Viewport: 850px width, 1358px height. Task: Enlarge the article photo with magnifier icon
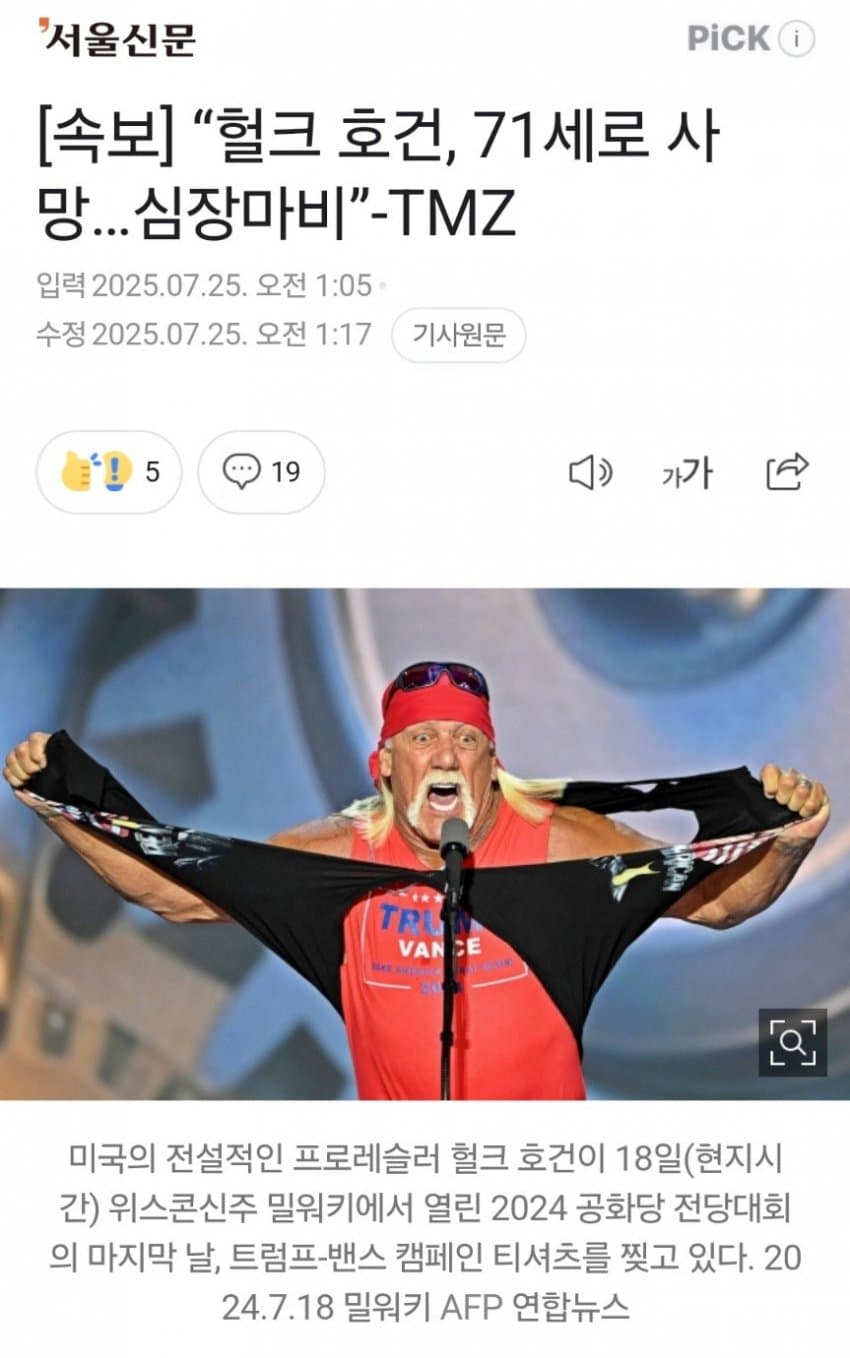click(x=792, y=1042)
